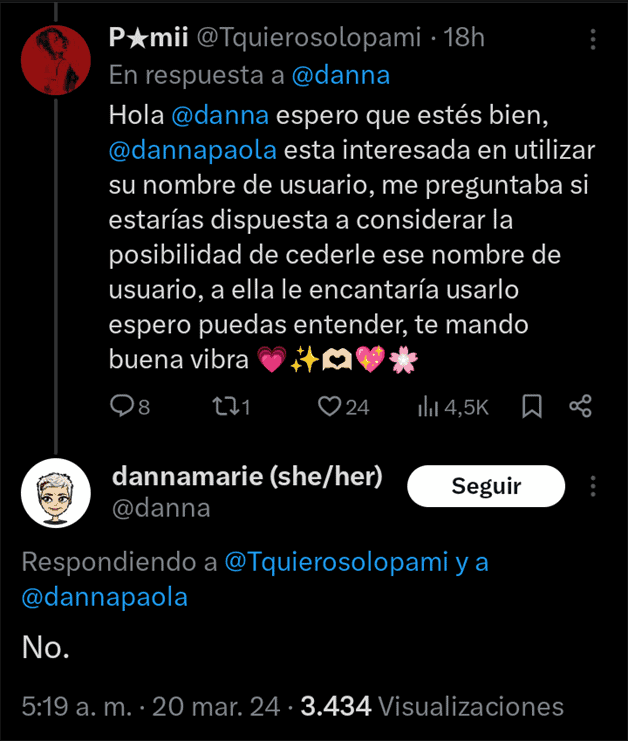628x741 pixels.
Task: Open @Tquierosolopami in 'Respondiendo a'
Action: [337, 561]
